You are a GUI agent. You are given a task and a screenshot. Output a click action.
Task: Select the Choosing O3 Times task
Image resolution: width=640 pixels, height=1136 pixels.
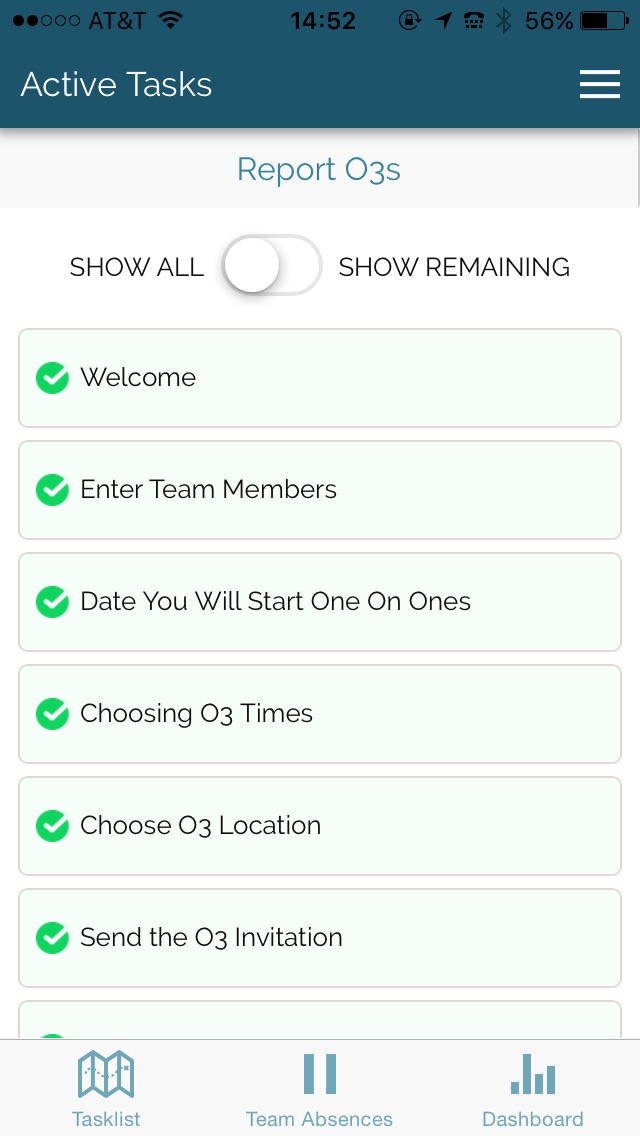320,714
